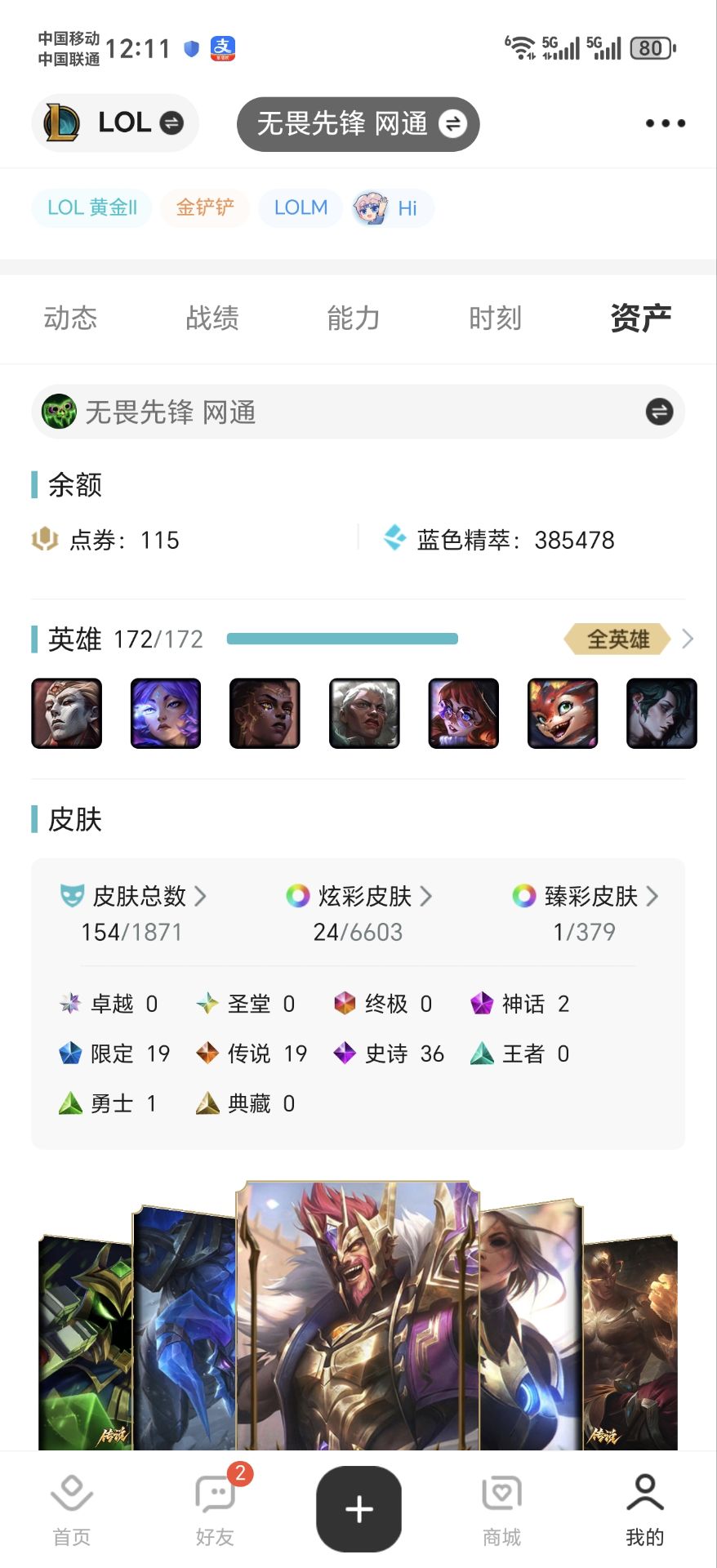
Task: Open 皮肤总数 skin details
Action: 133,897
